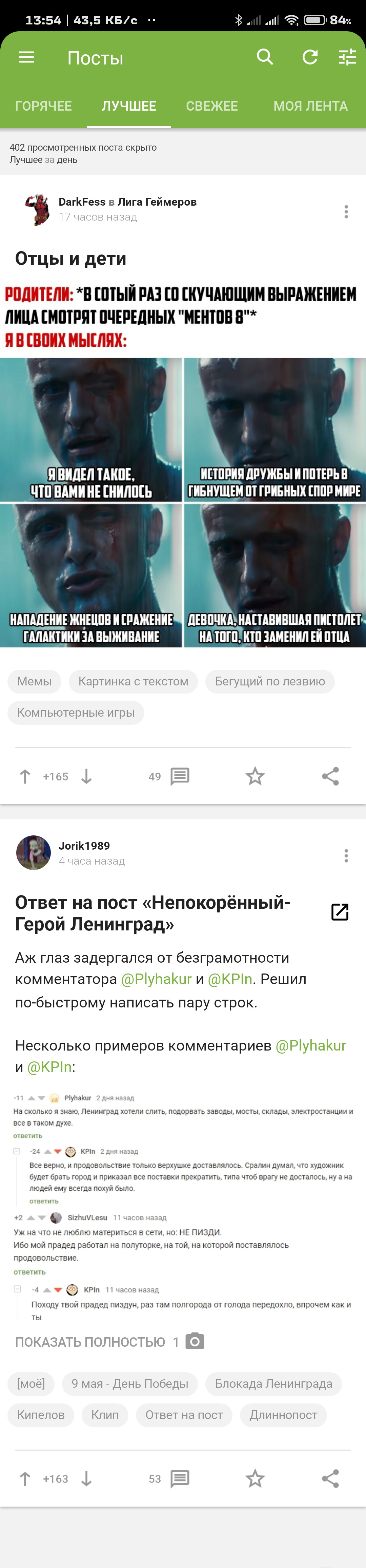Open search in Посты
Viewport: 366px width, 1568px height.
click(264, 57)
